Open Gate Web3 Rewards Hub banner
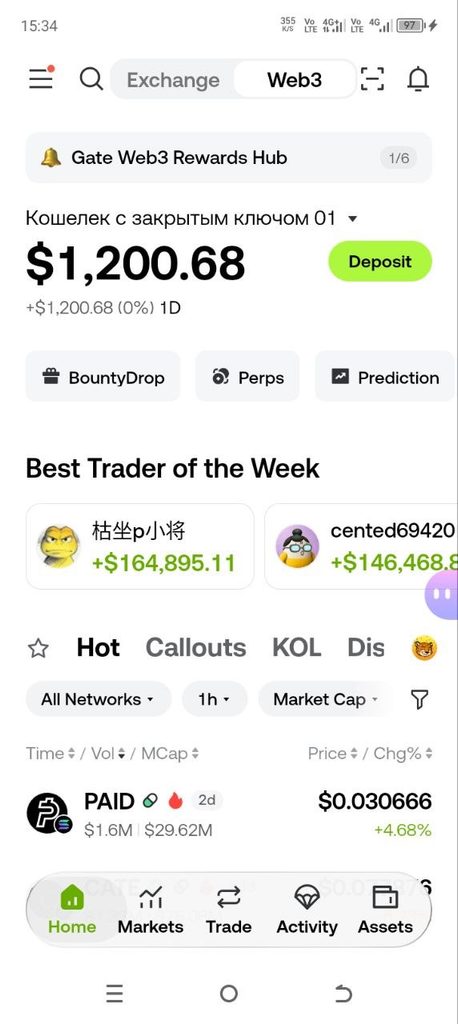The image size is (458, 1024). (229, 157)
